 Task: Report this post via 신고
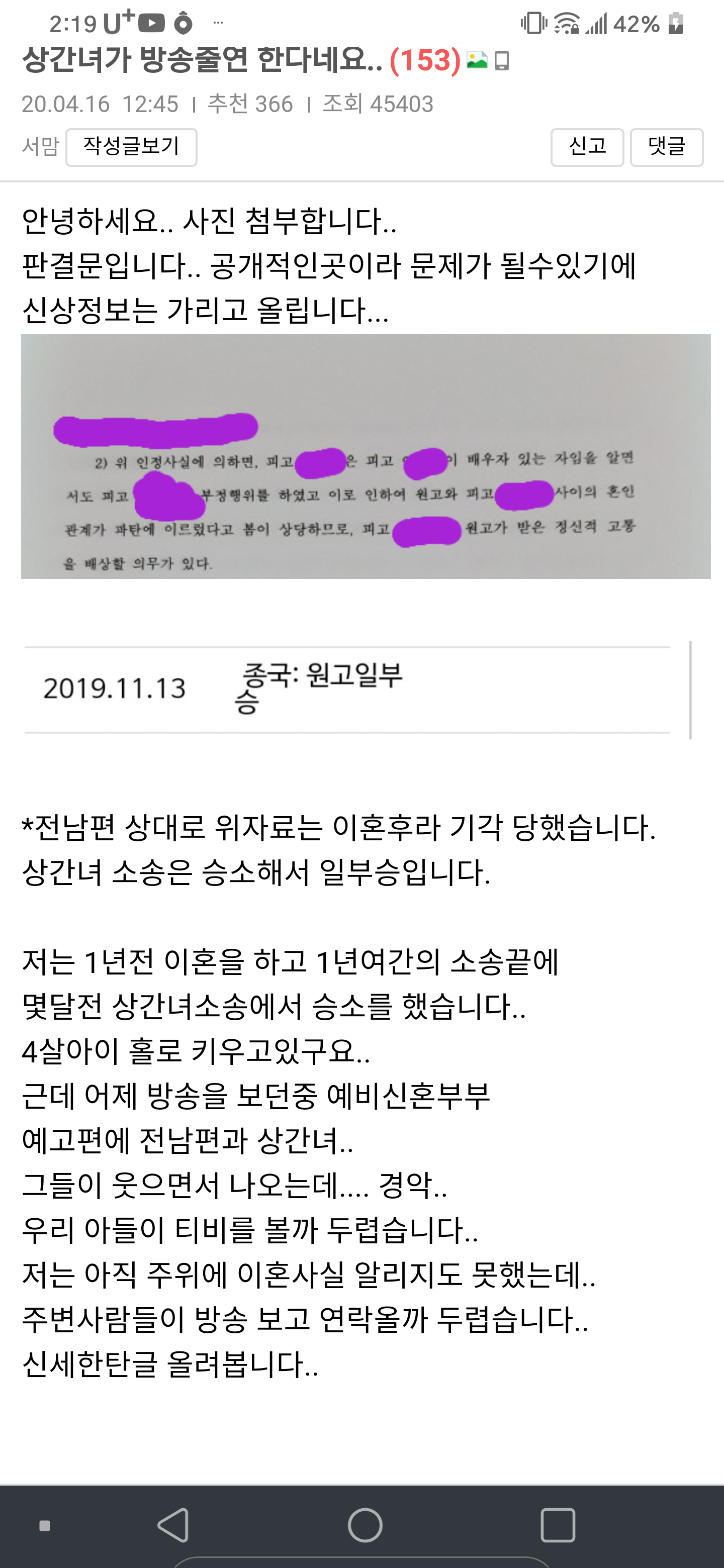click(x=587, y=147)
